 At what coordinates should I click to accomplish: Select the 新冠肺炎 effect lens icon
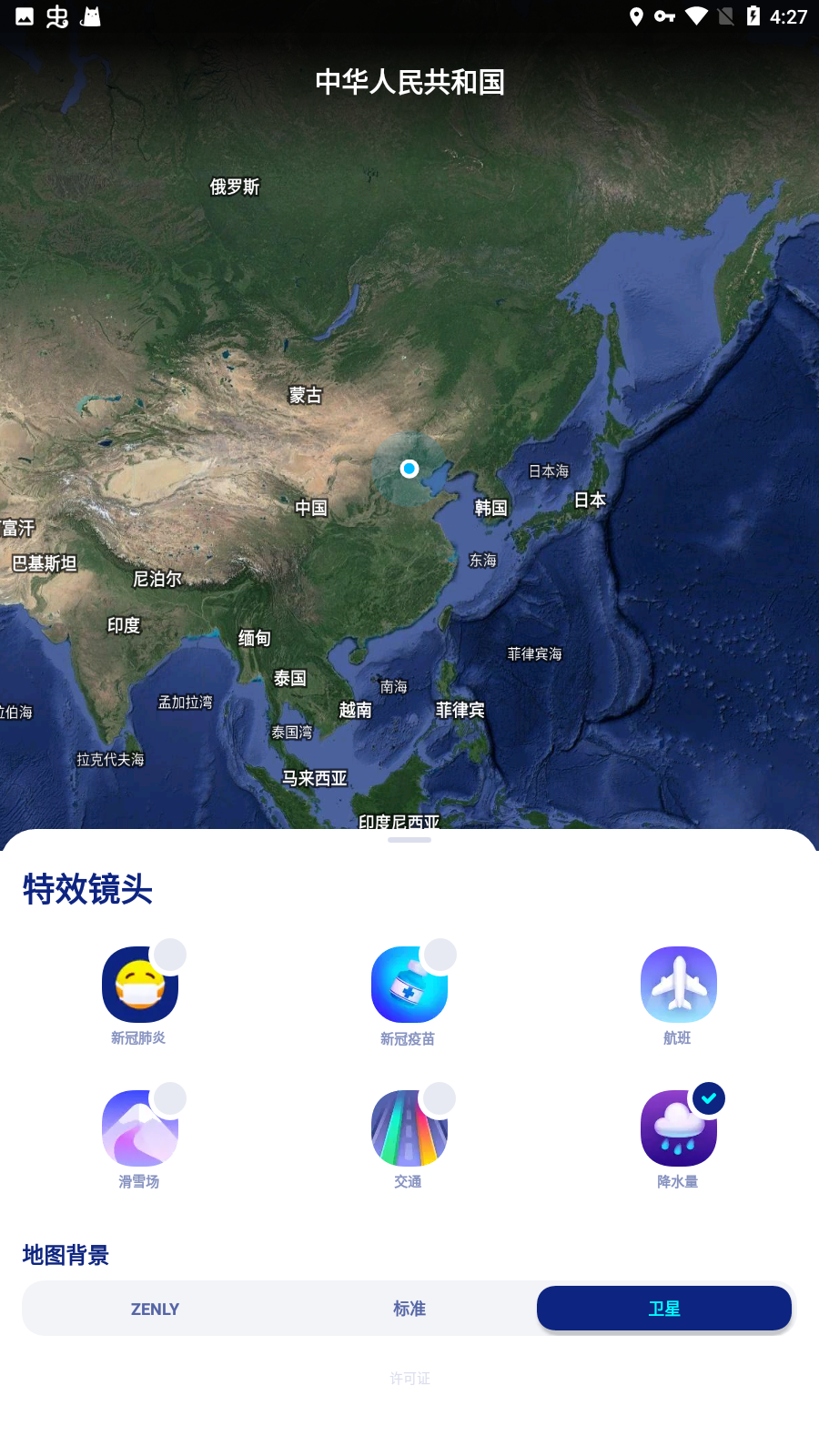tap(140, 984)
